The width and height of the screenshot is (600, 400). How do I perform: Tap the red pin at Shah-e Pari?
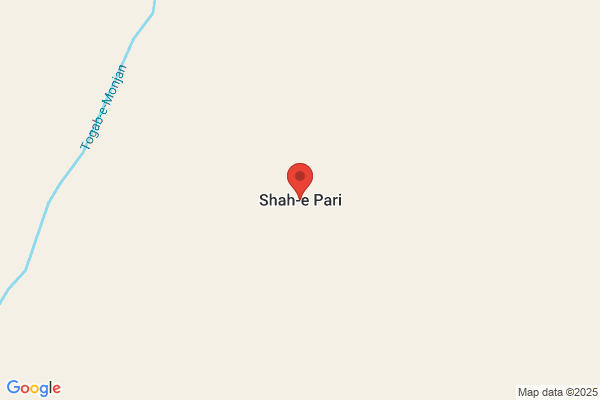(x=300, y=179)
